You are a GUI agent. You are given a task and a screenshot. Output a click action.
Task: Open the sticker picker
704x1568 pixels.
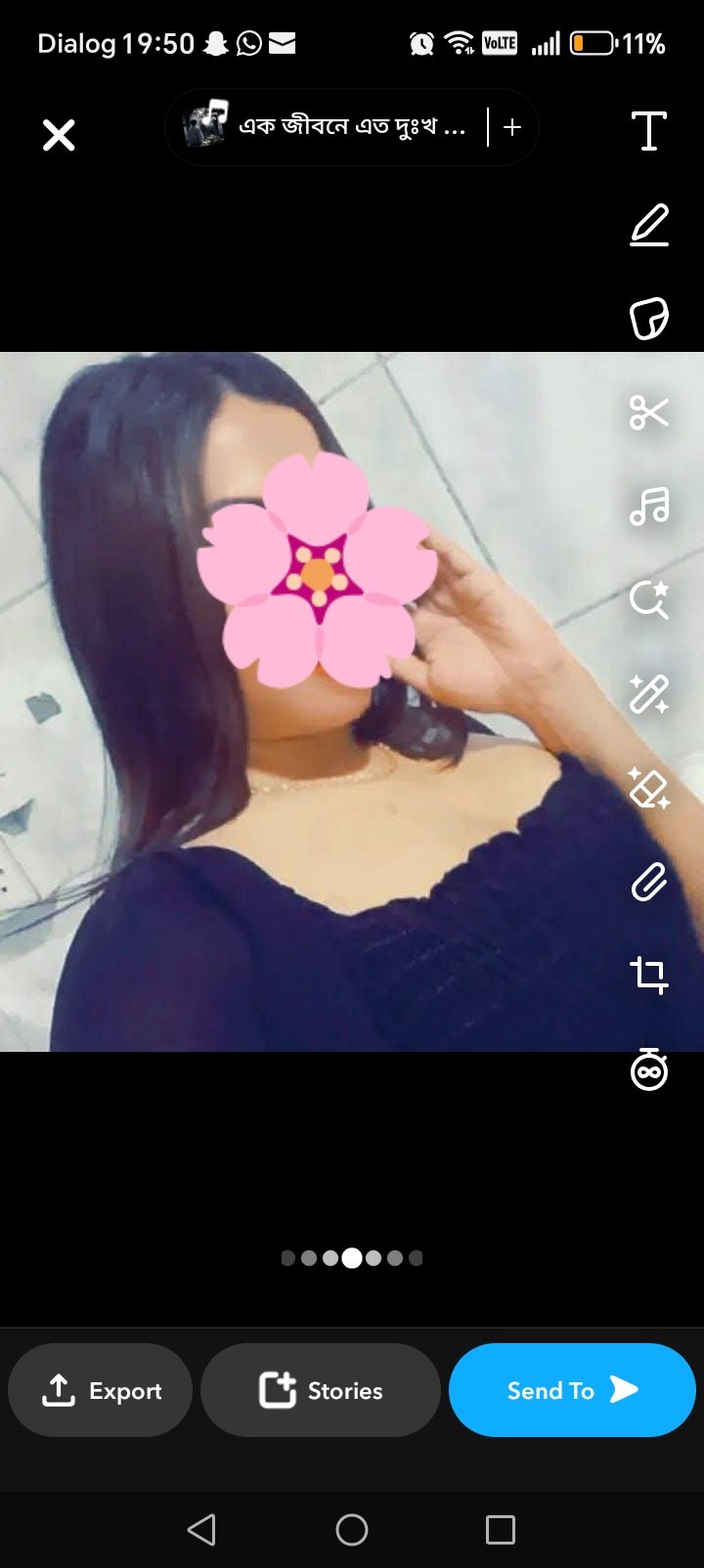click(x=649, y=319)
